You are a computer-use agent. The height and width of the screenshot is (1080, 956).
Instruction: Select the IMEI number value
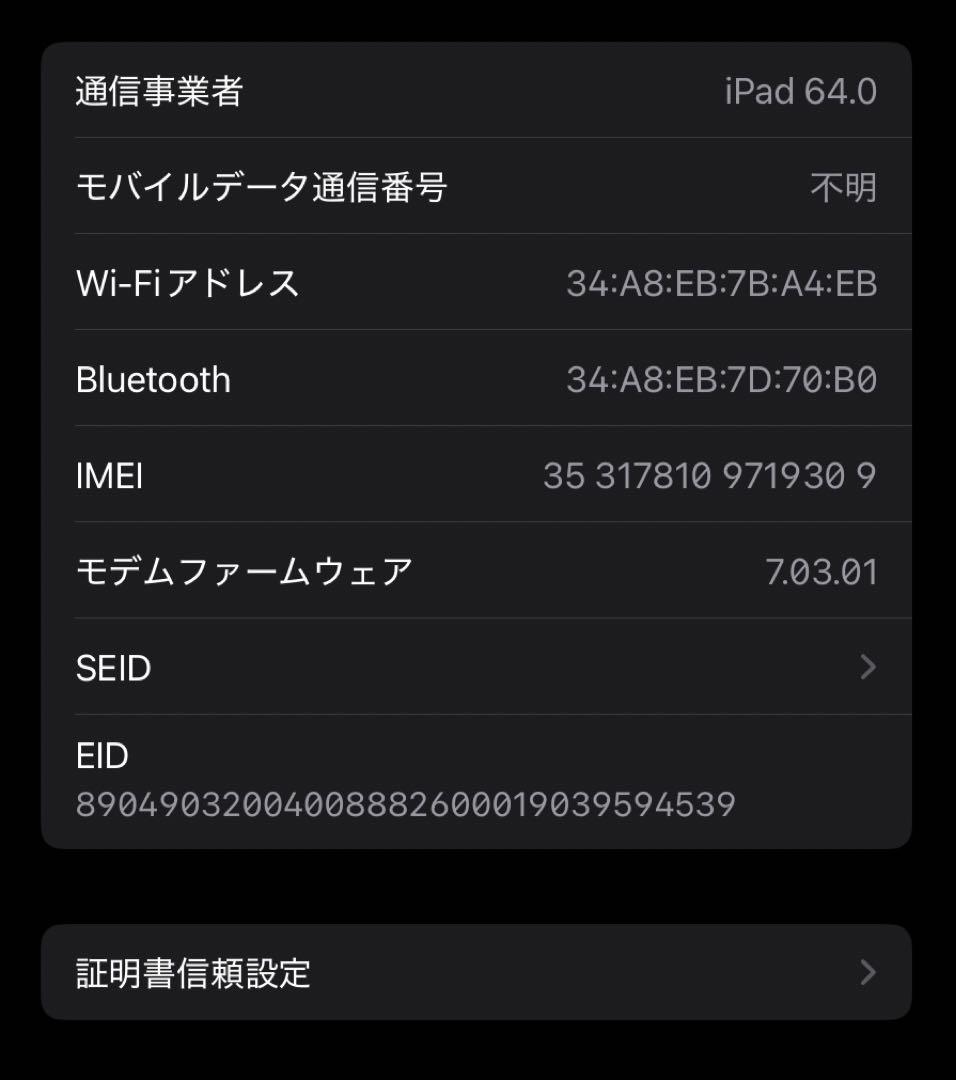coord(711,475)
